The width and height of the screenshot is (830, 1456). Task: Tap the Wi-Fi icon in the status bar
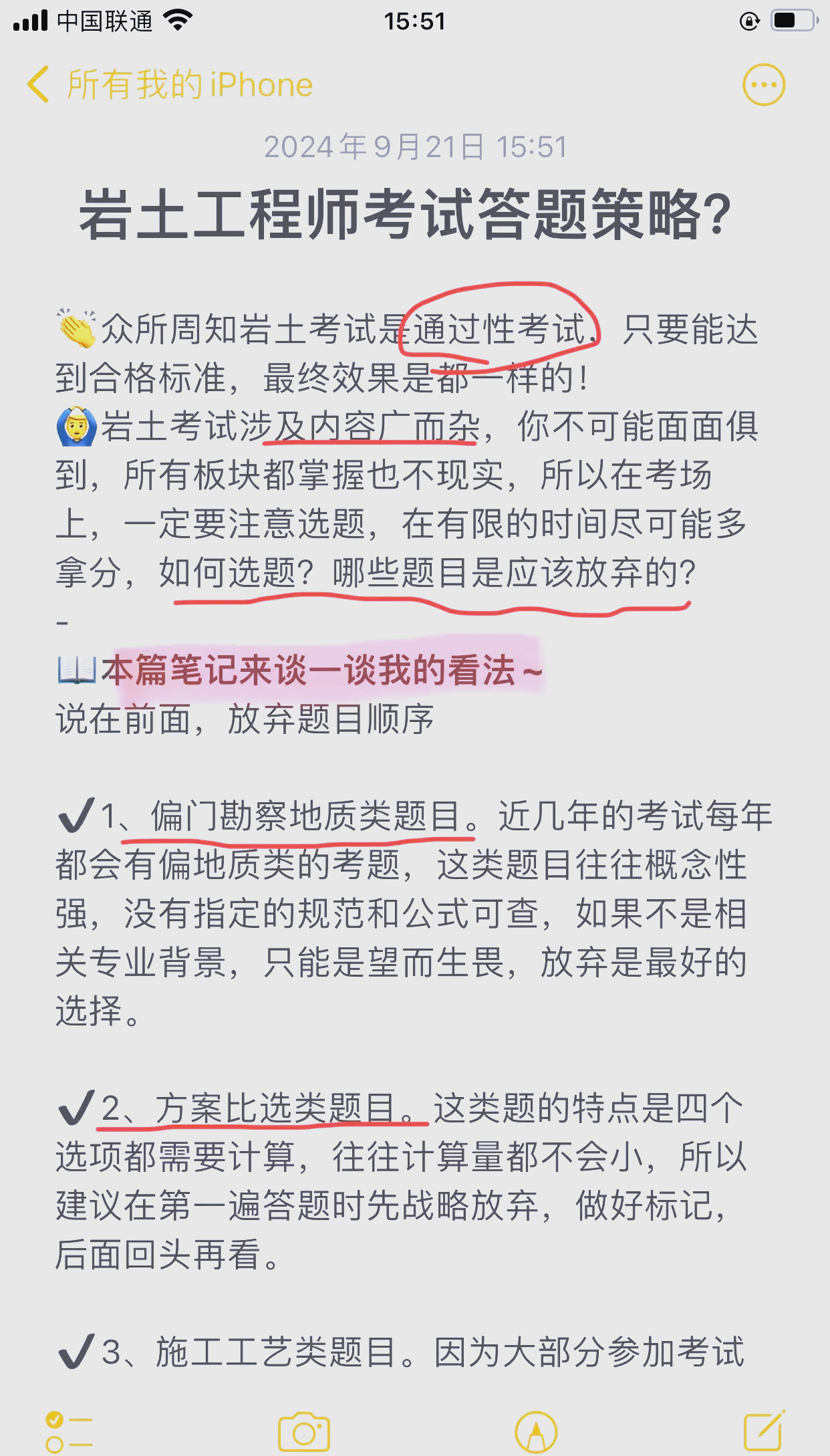point(175,21)
